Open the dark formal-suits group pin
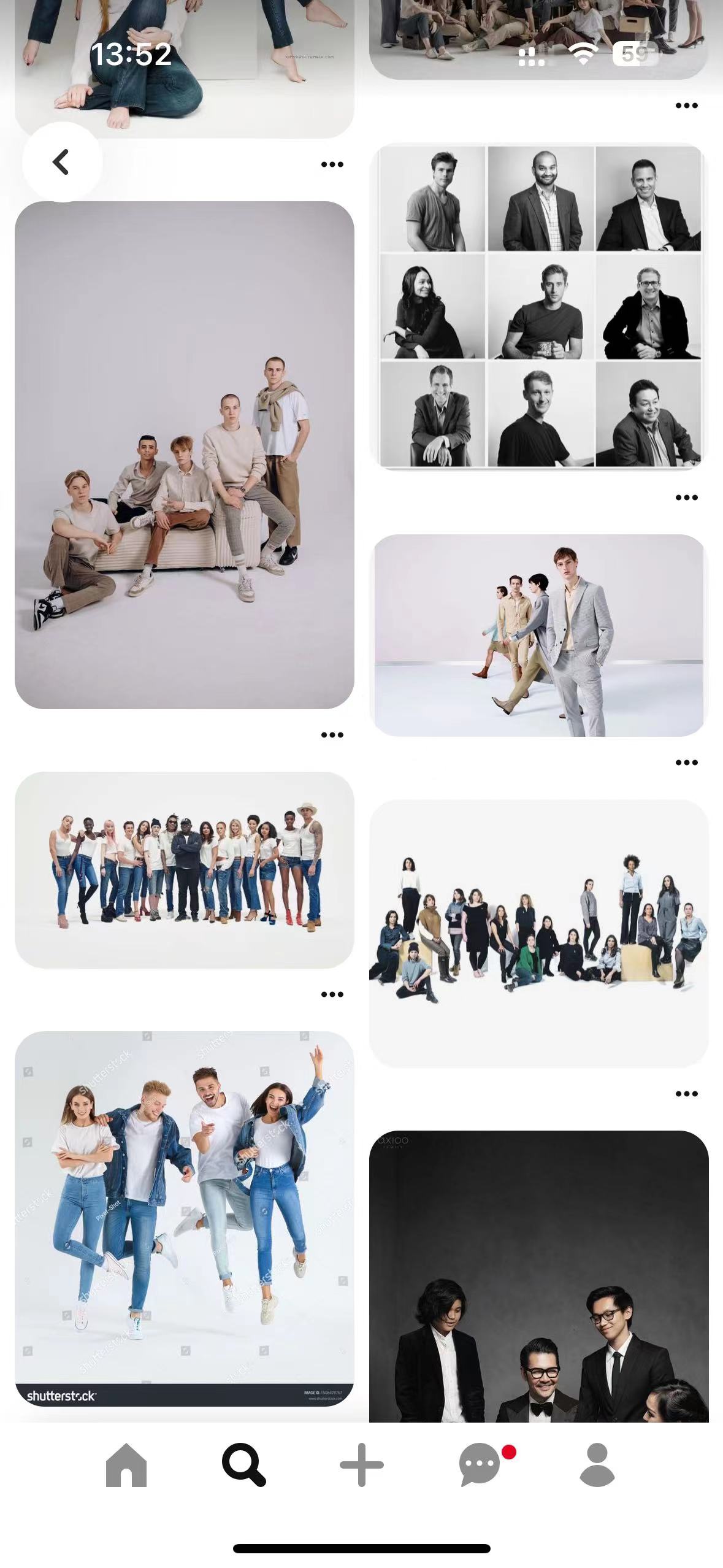This screenshot has width=723, height=1568. coord(539,1276)
